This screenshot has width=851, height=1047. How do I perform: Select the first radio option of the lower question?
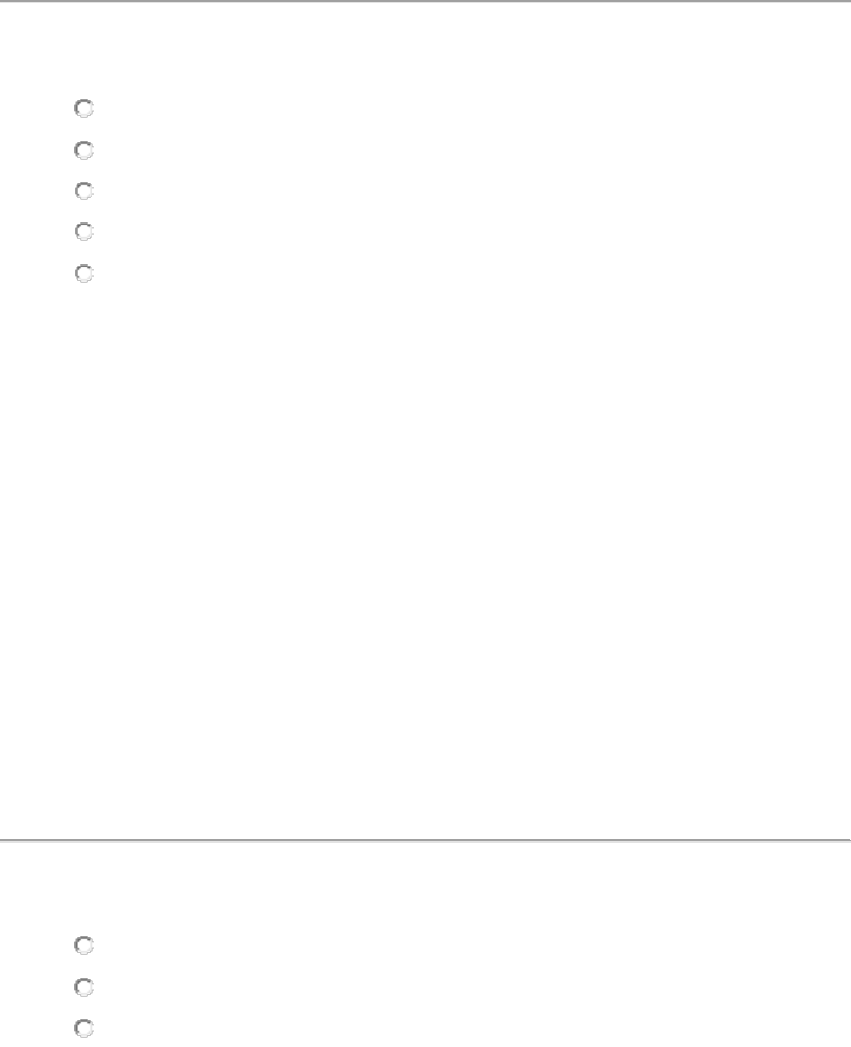point(84,945)
